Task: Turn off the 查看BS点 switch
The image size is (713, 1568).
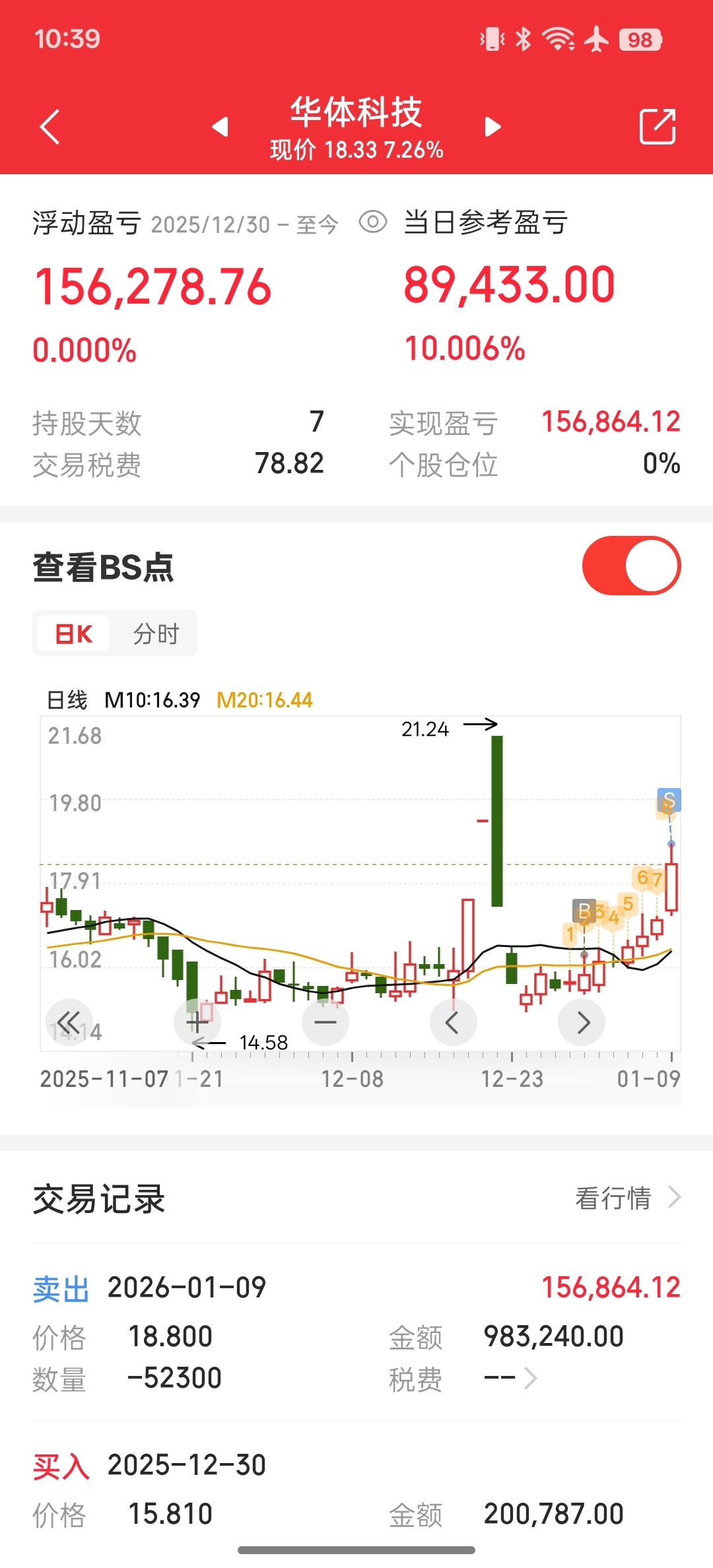Action: pos(631,566)
